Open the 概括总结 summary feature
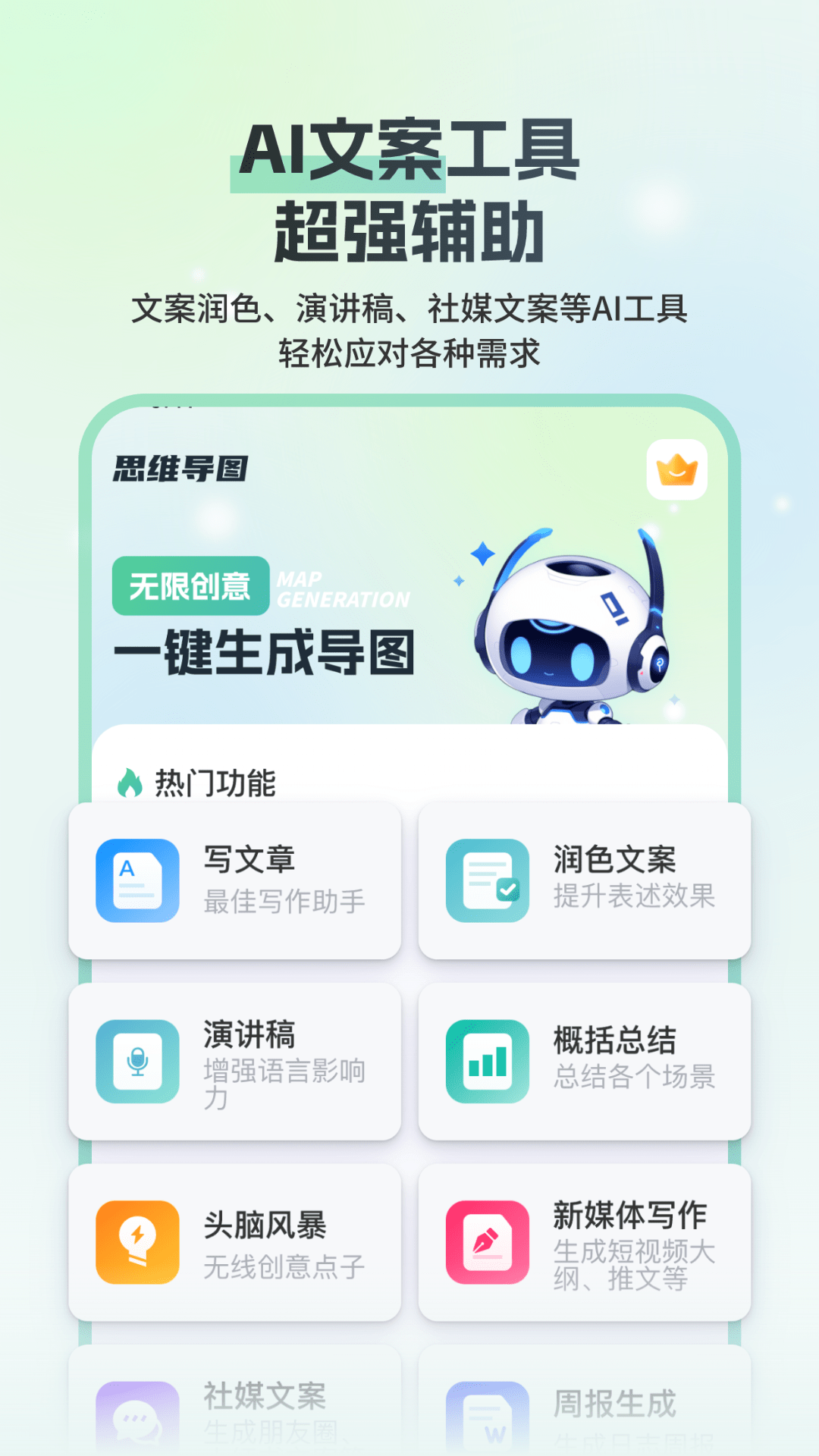The width and height of the screenshot is (819, 1456). 585,1062
